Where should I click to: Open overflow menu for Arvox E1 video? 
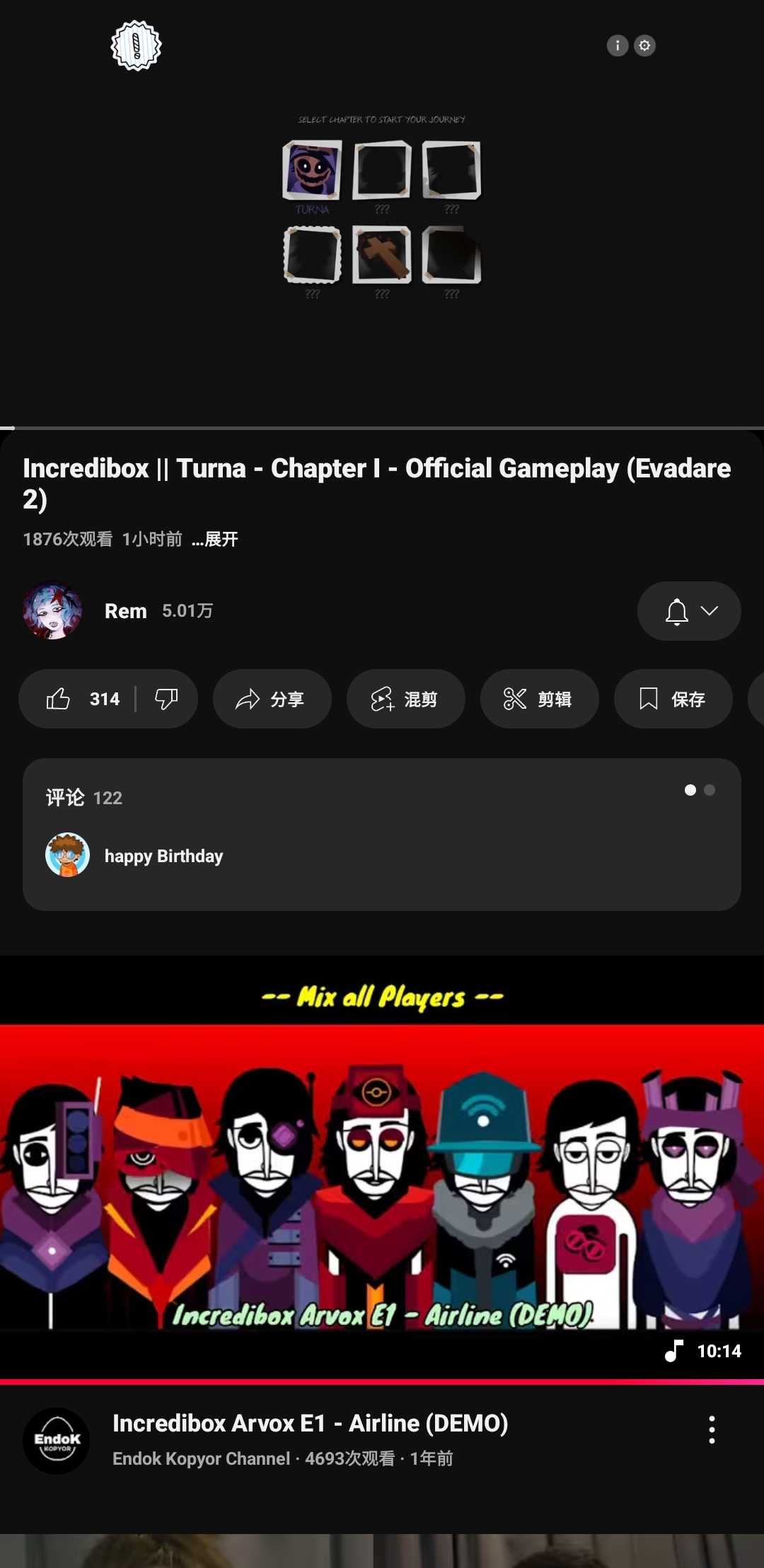click(712, 1430)
